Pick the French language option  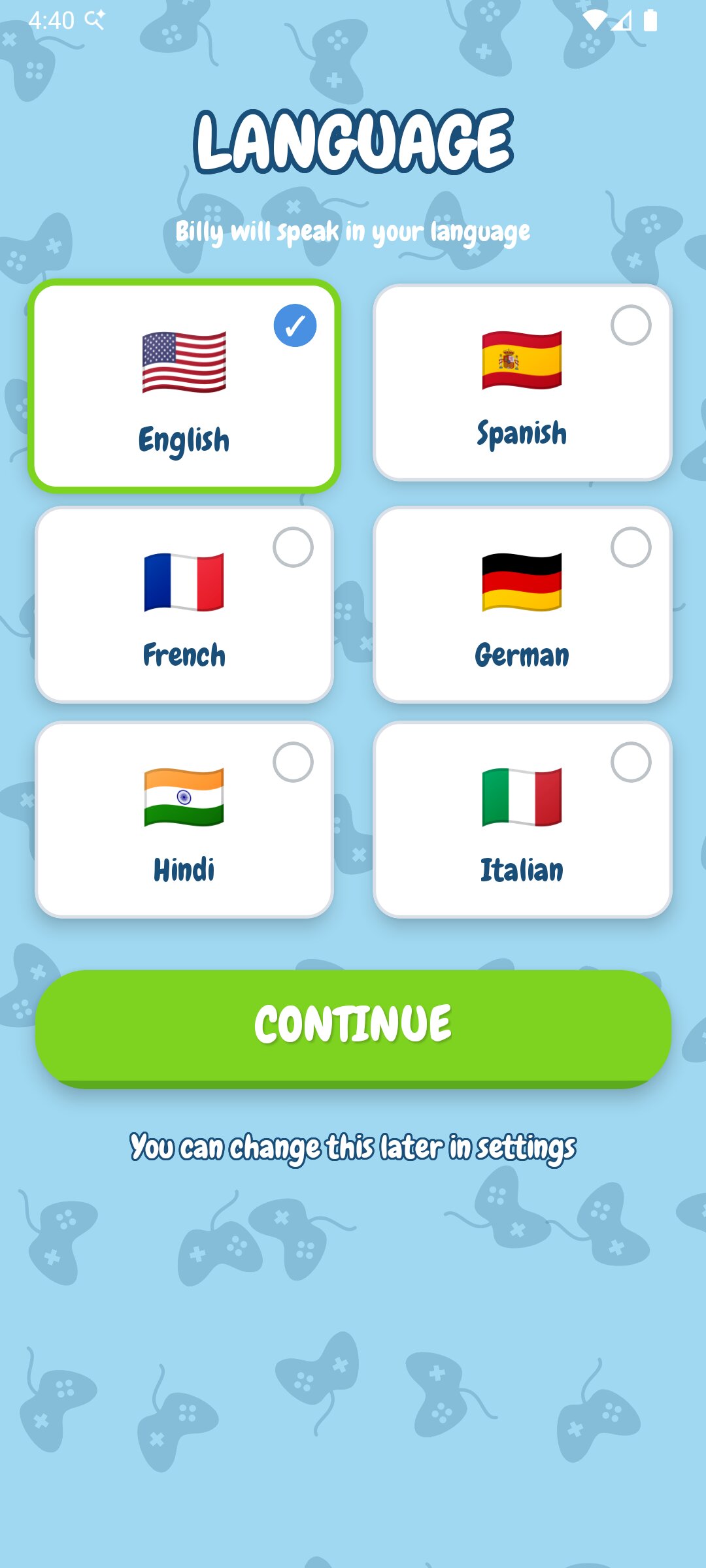pyautogui.click(x=184, y=604)
